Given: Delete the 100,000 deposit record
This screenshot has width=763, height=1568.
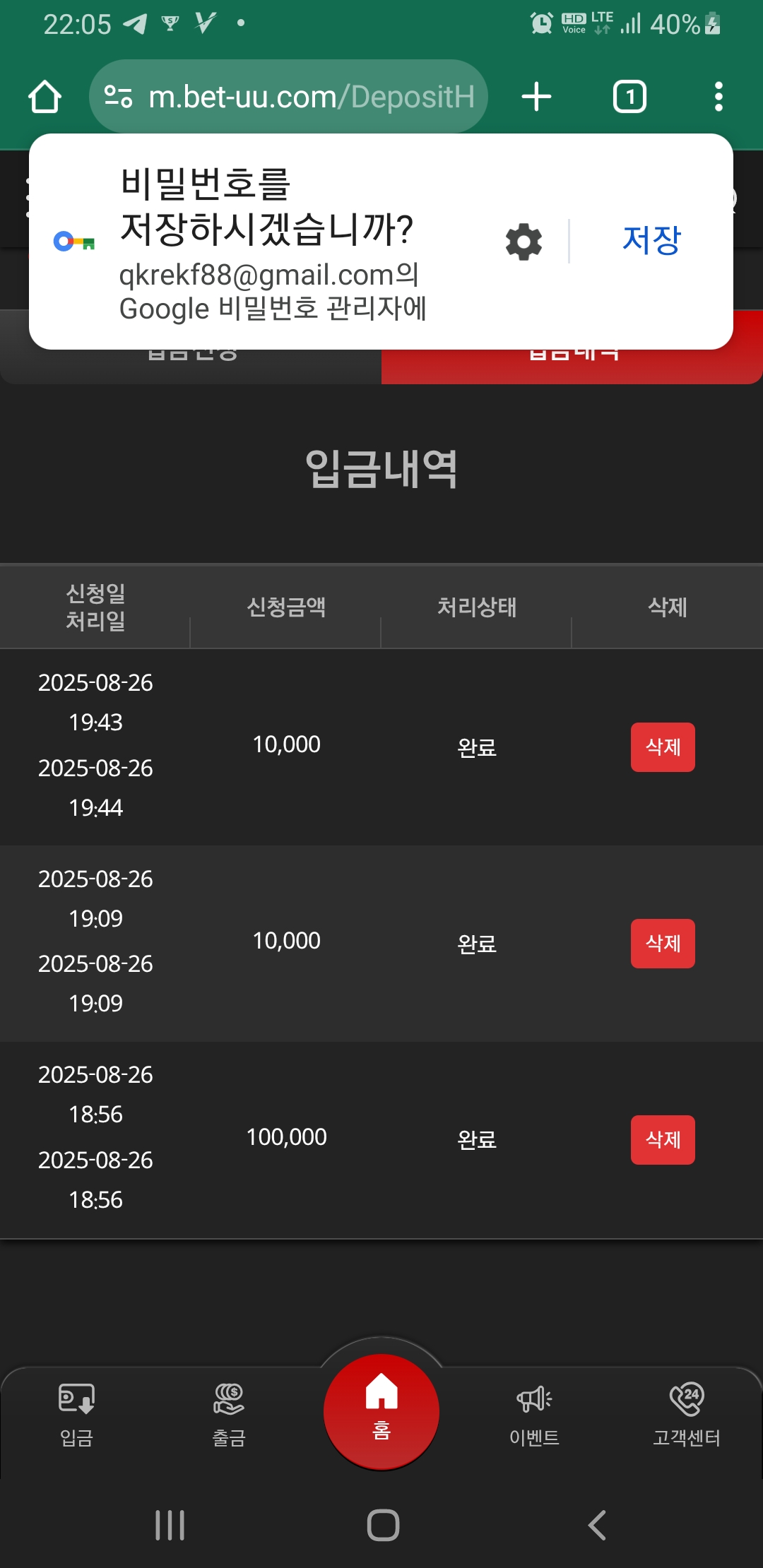Looking at the screenshot, I should point(662,1139).
